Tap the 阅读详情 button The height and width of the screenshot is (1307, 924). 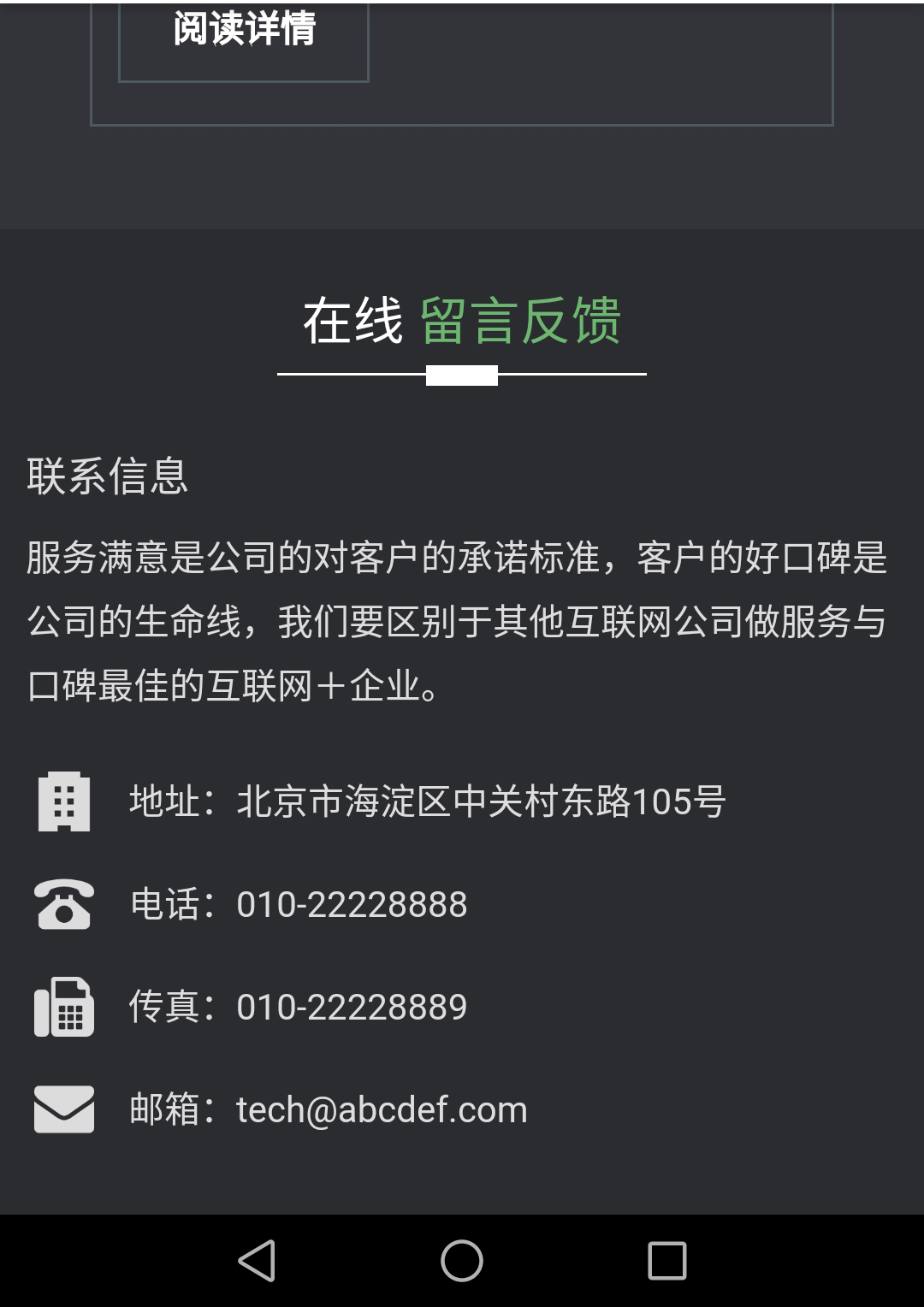tap(244, 34)
